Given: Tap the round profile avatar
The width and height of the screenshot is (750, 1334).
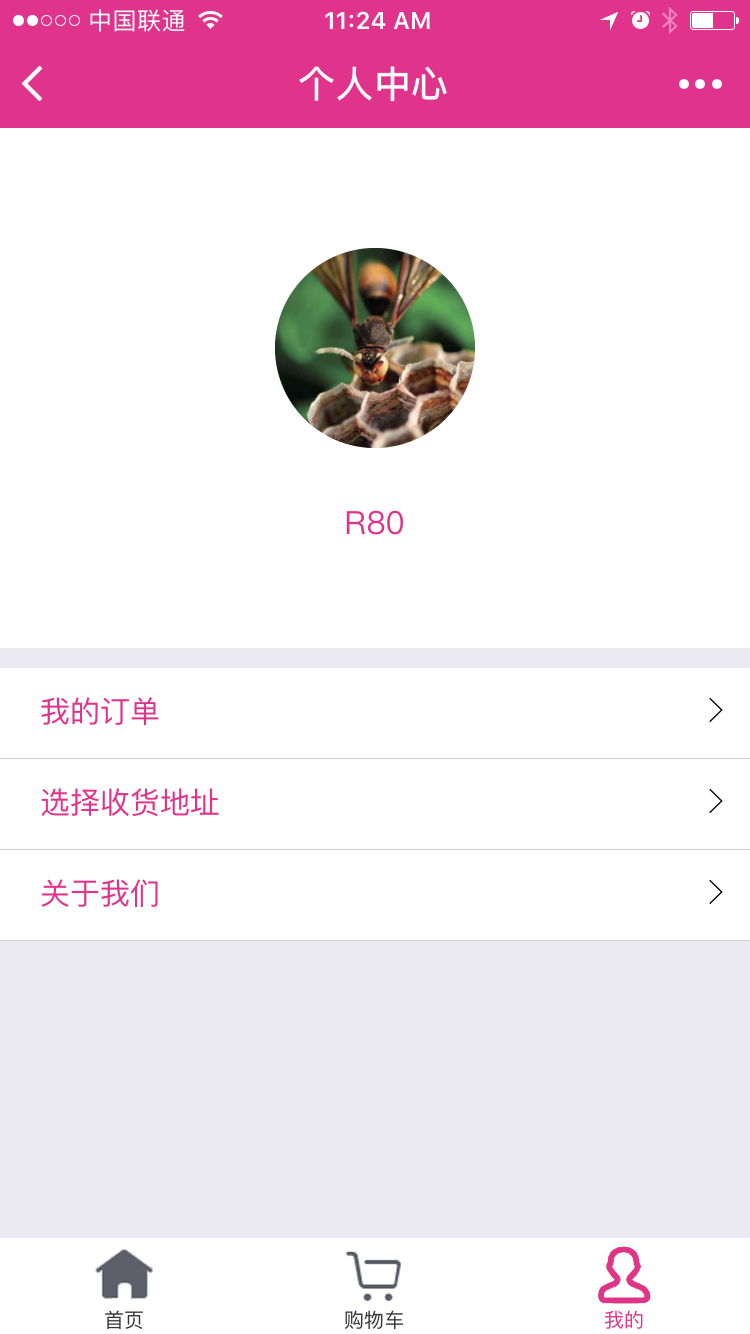Looking at the screenshot, I should click(x=375, y=348).
